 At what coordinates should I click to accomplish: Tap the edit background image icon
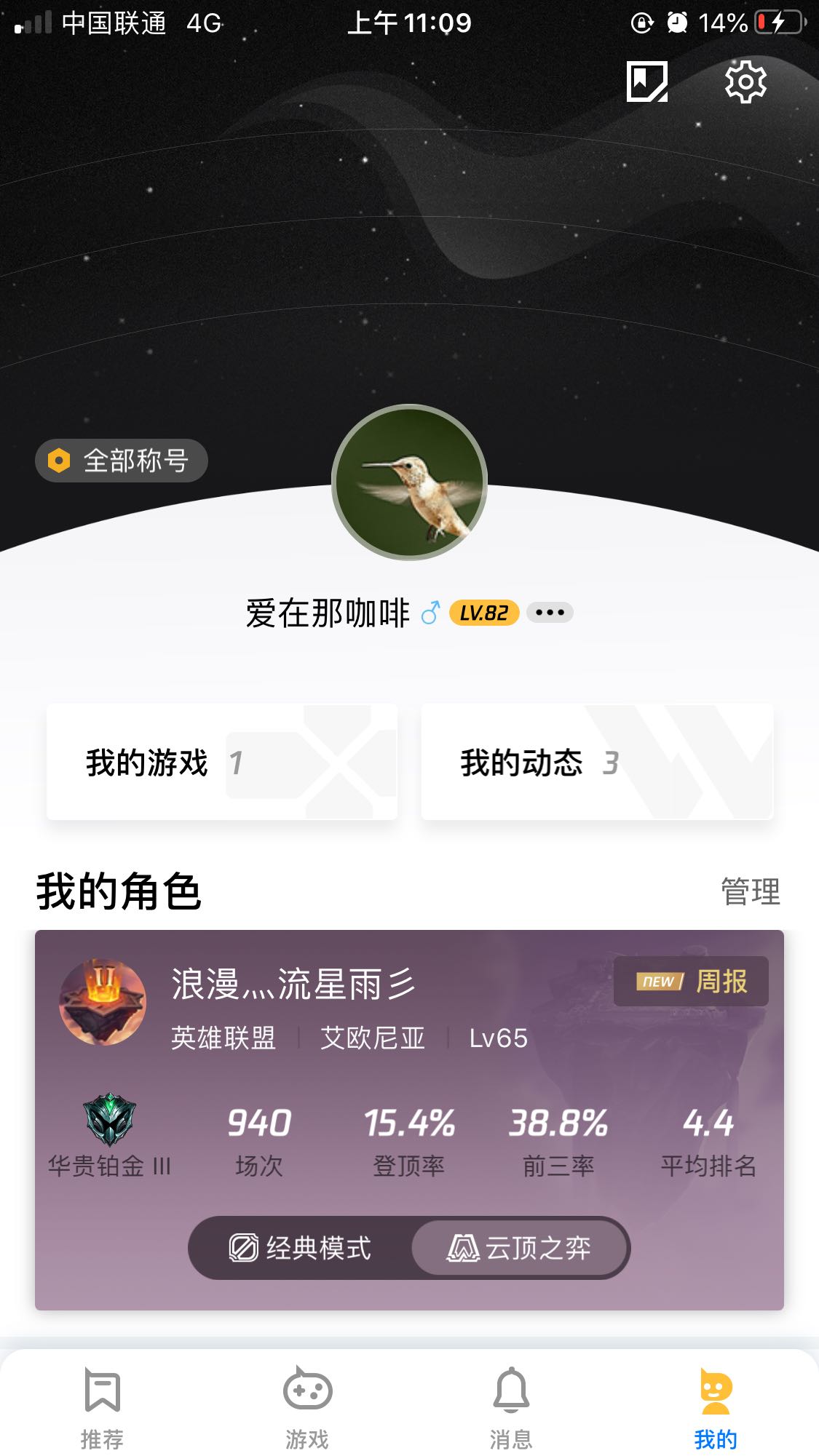(647, 81)
